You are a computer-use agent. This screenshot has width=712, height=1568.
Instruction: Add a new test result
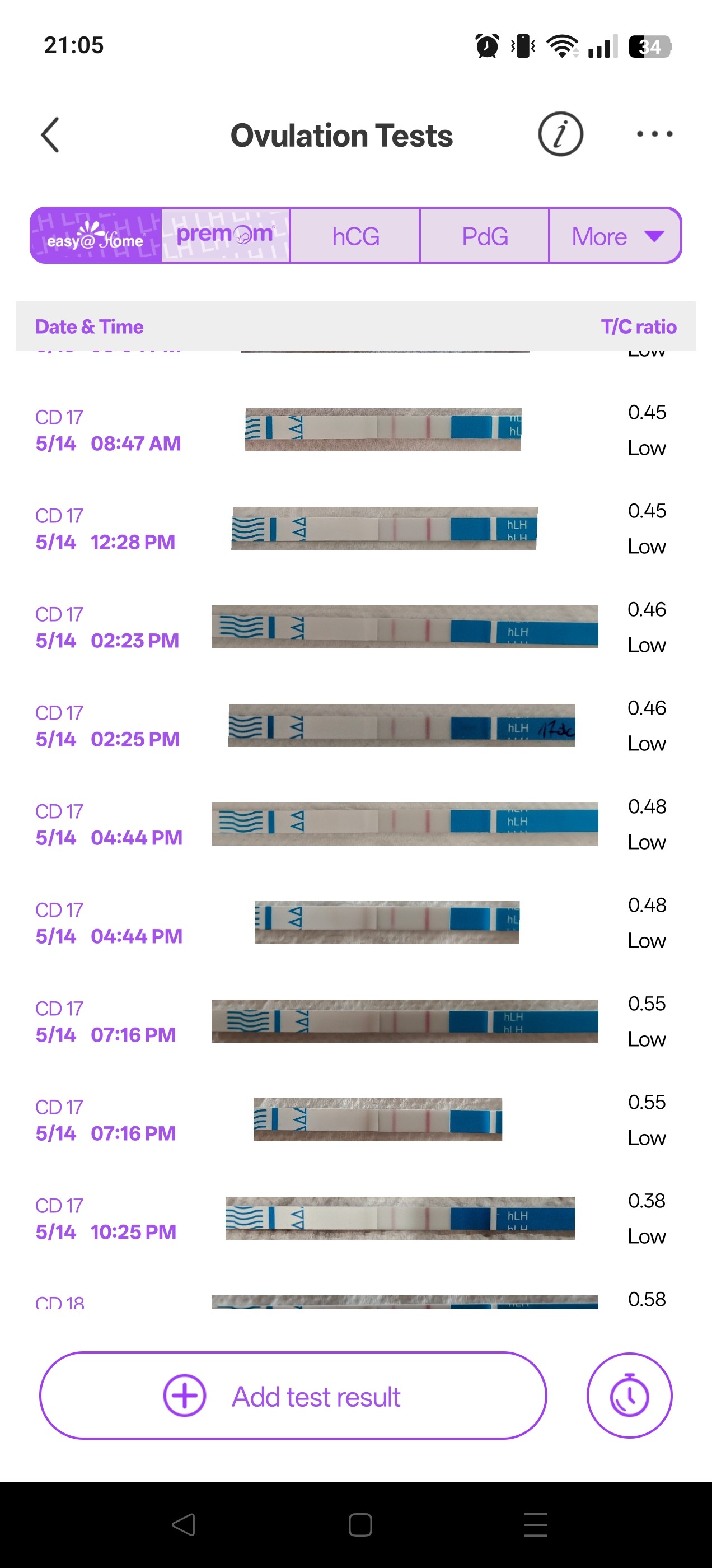coord(293,1396)
